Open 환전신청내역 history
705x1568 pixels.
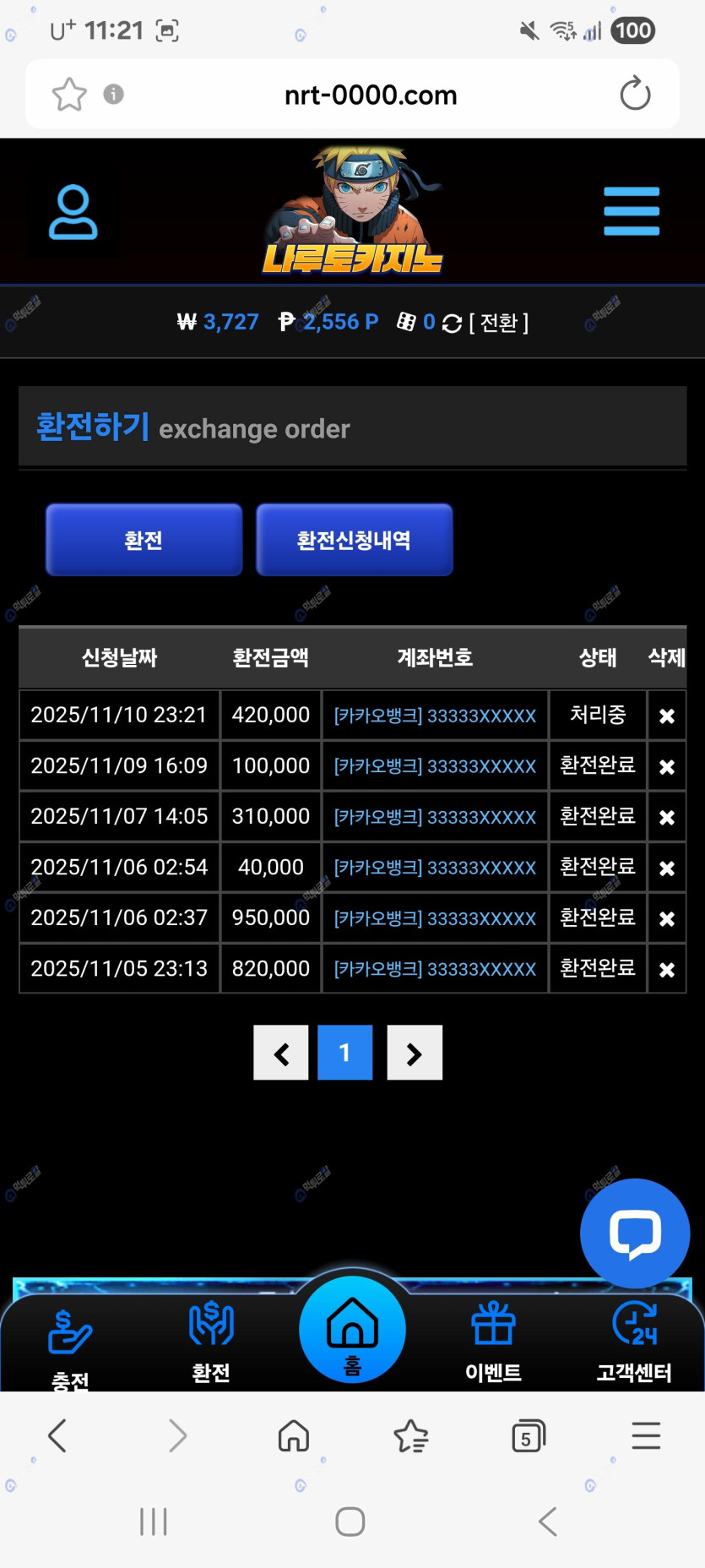pos(354,540)
